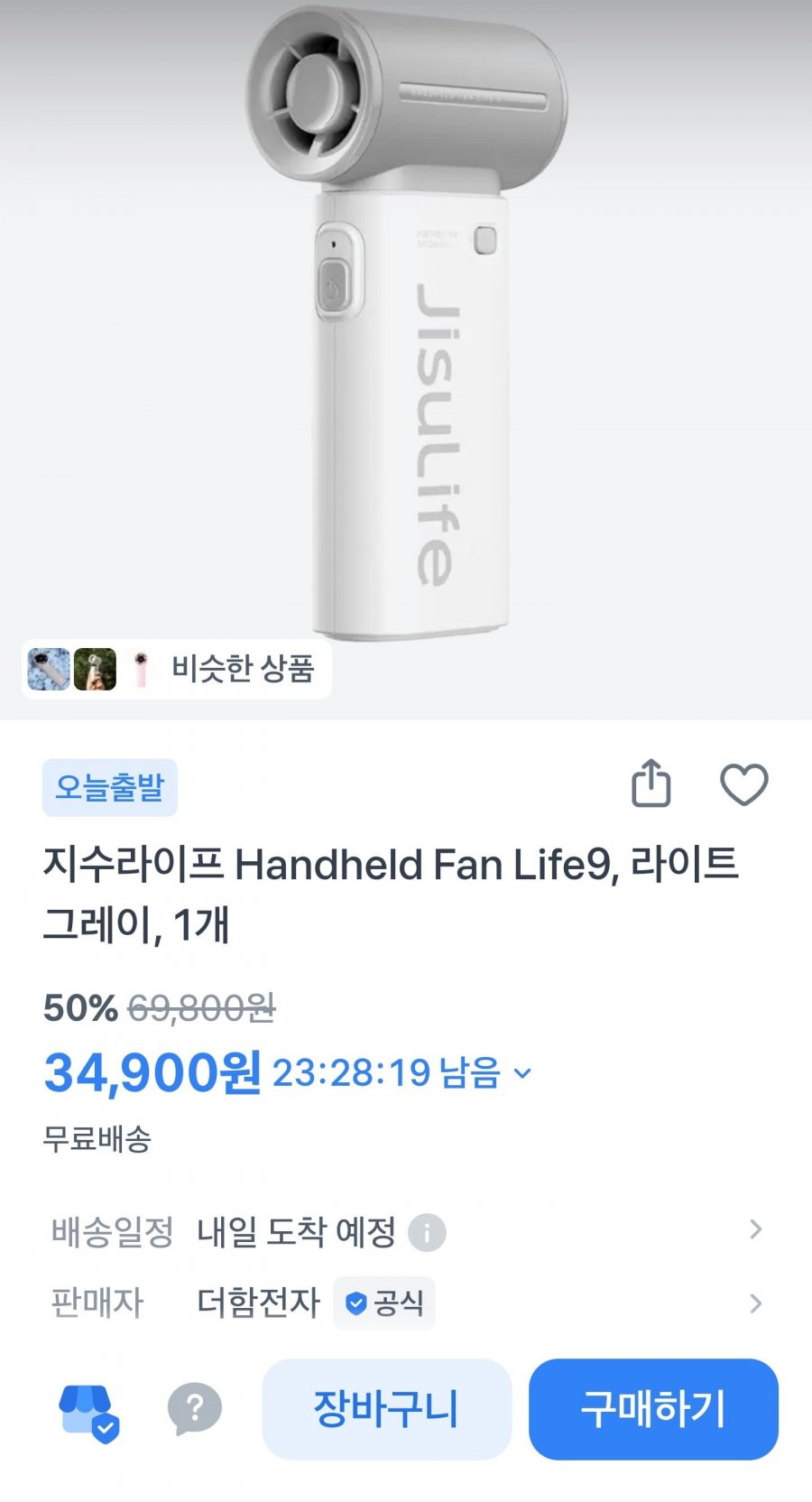The image size is (812, 1502).
Task: Tap the 오늘출발 shipping badge
Action: 110,786
